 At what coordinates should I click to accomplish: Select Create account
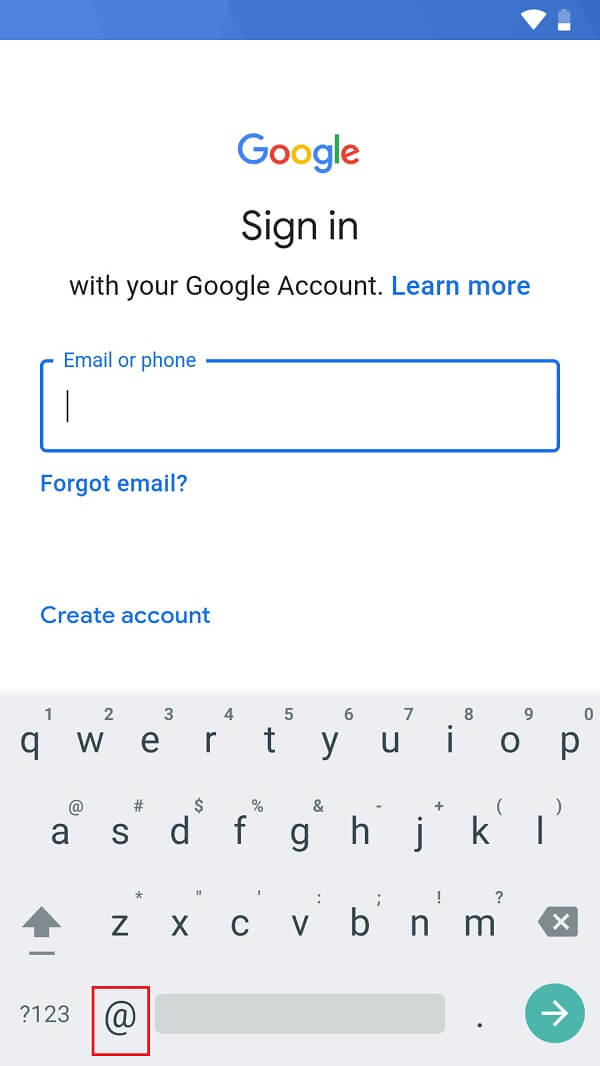click(x=125, y=615)
